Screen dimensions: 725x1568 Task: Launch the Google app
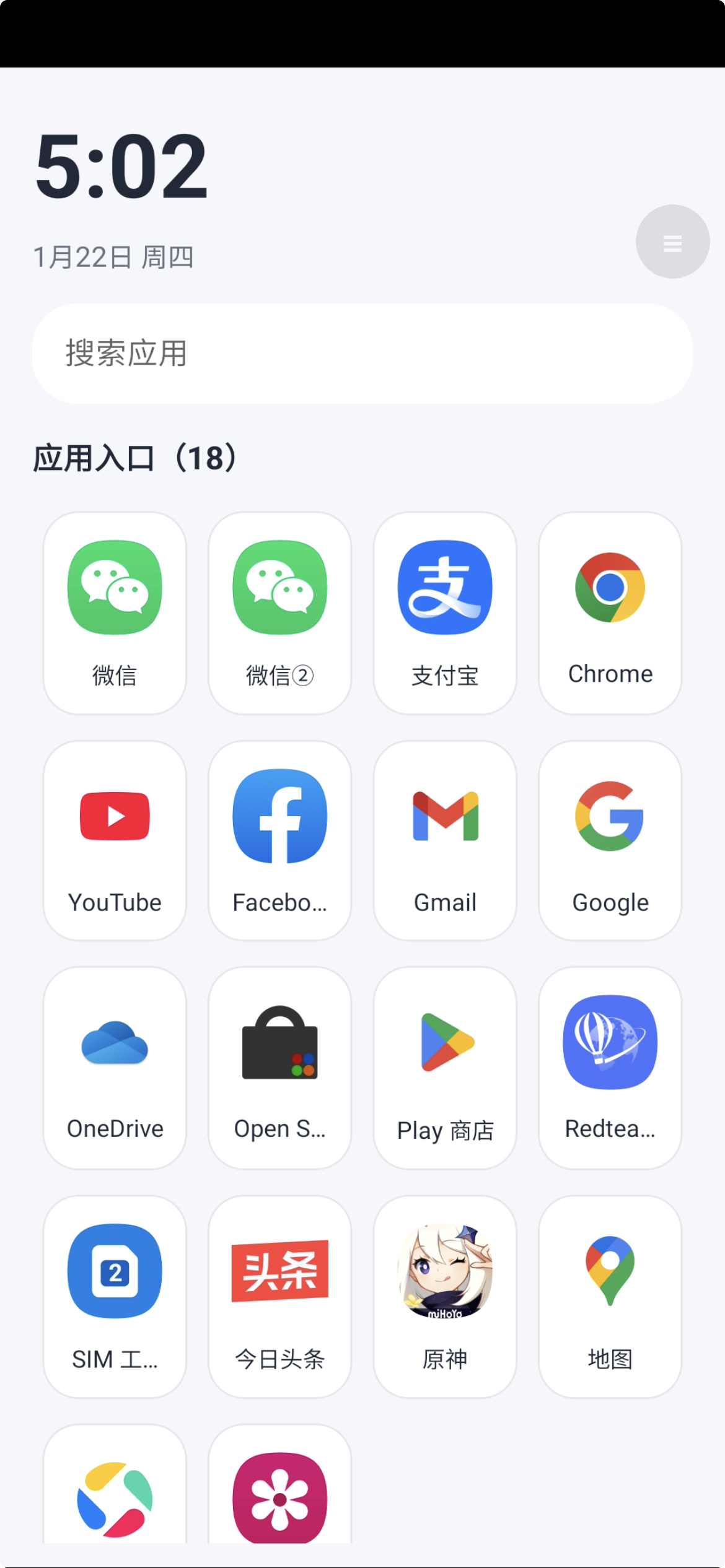coord(610,840)
